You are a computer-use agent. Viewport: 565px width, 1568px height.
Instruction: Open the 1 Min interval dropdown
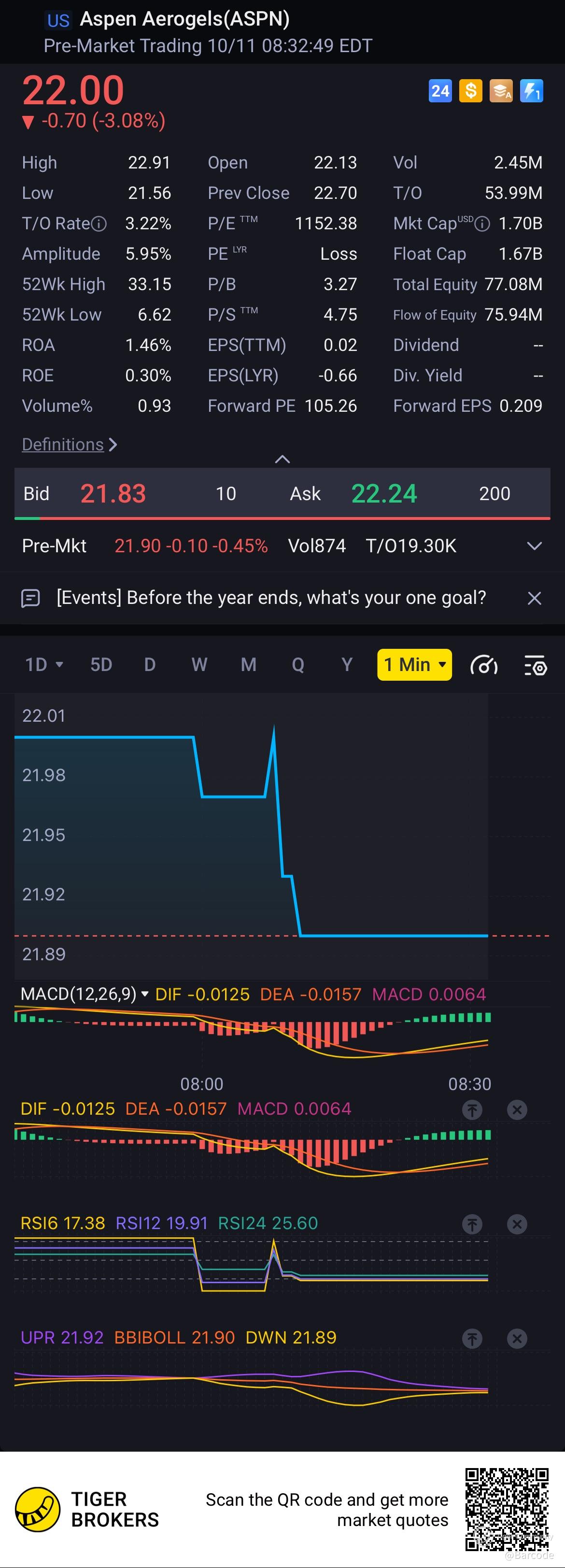(x=415, y=664)
